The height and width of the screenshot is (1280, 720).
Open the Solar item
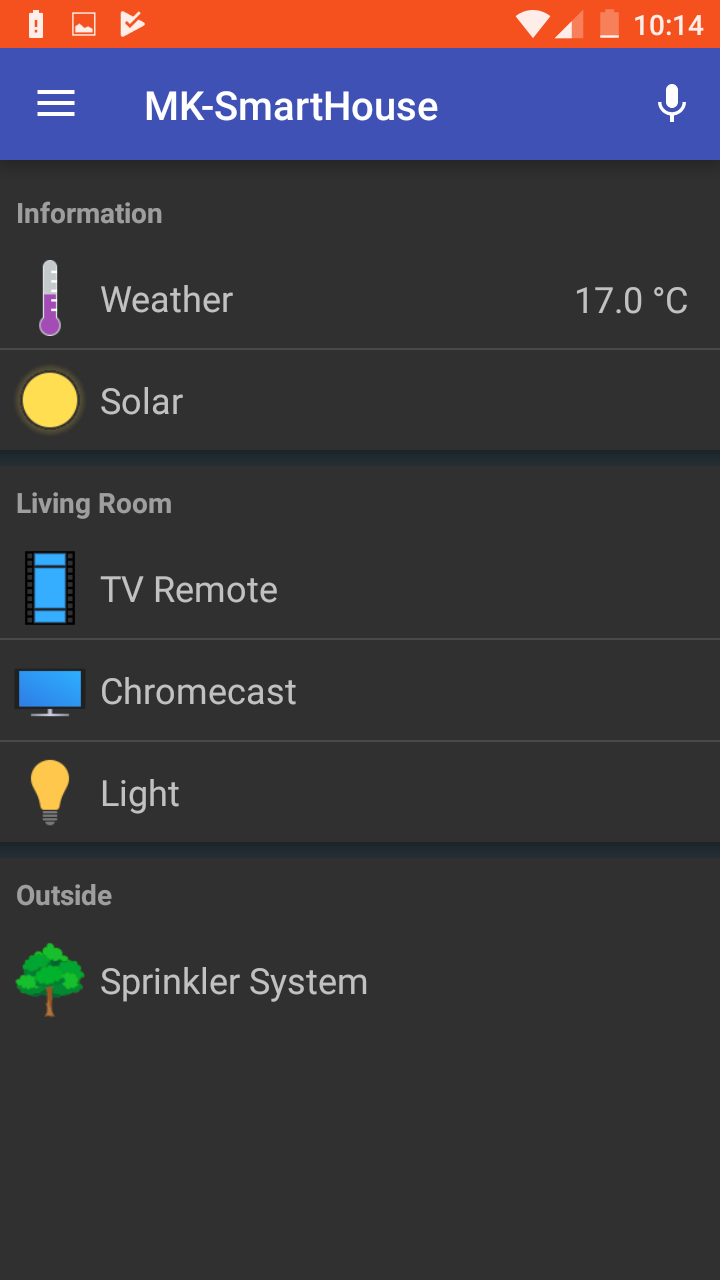tap(360, 401)
